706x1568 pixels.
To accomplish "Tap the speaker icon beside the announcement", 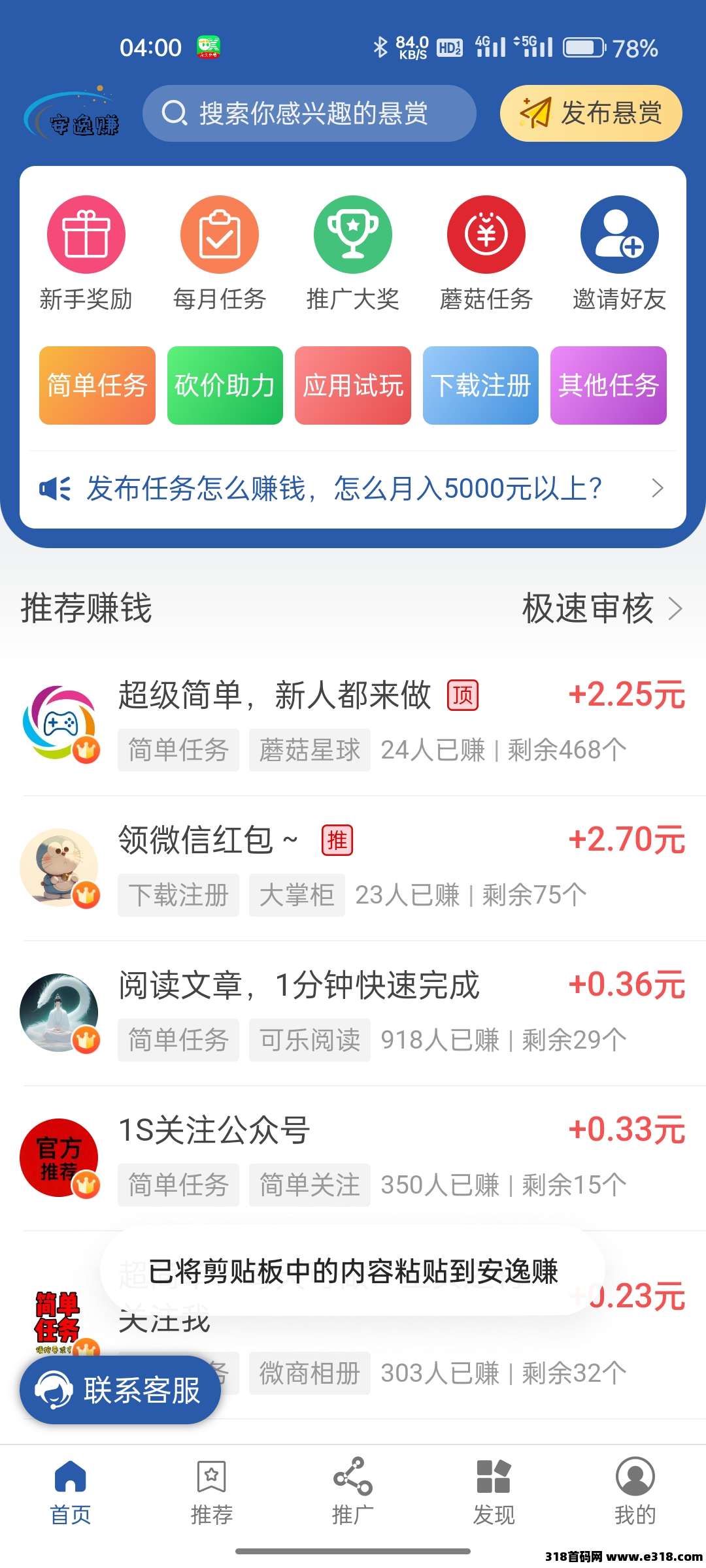I will tap(58, 487).
